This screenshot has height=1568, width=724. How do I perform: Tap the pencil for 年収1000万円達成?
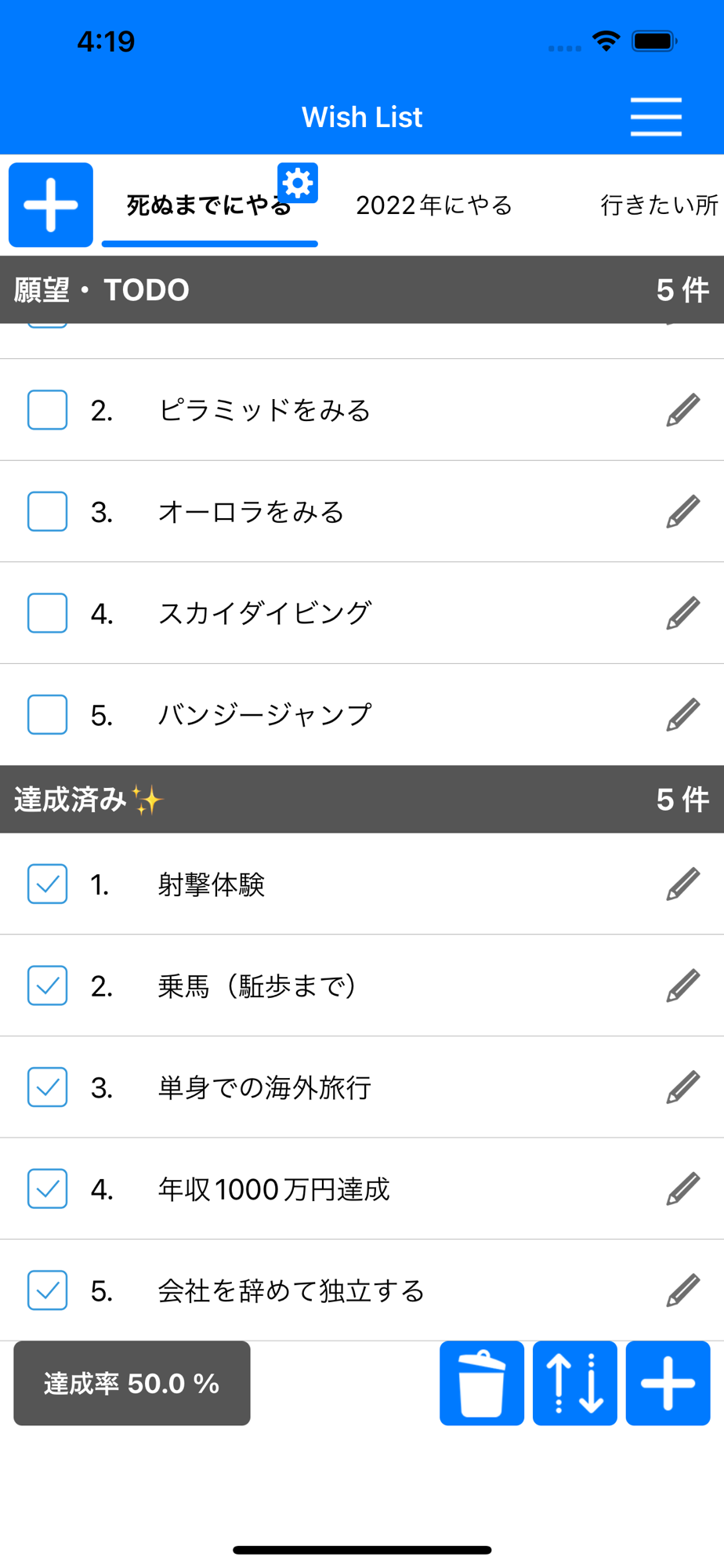682,1189
